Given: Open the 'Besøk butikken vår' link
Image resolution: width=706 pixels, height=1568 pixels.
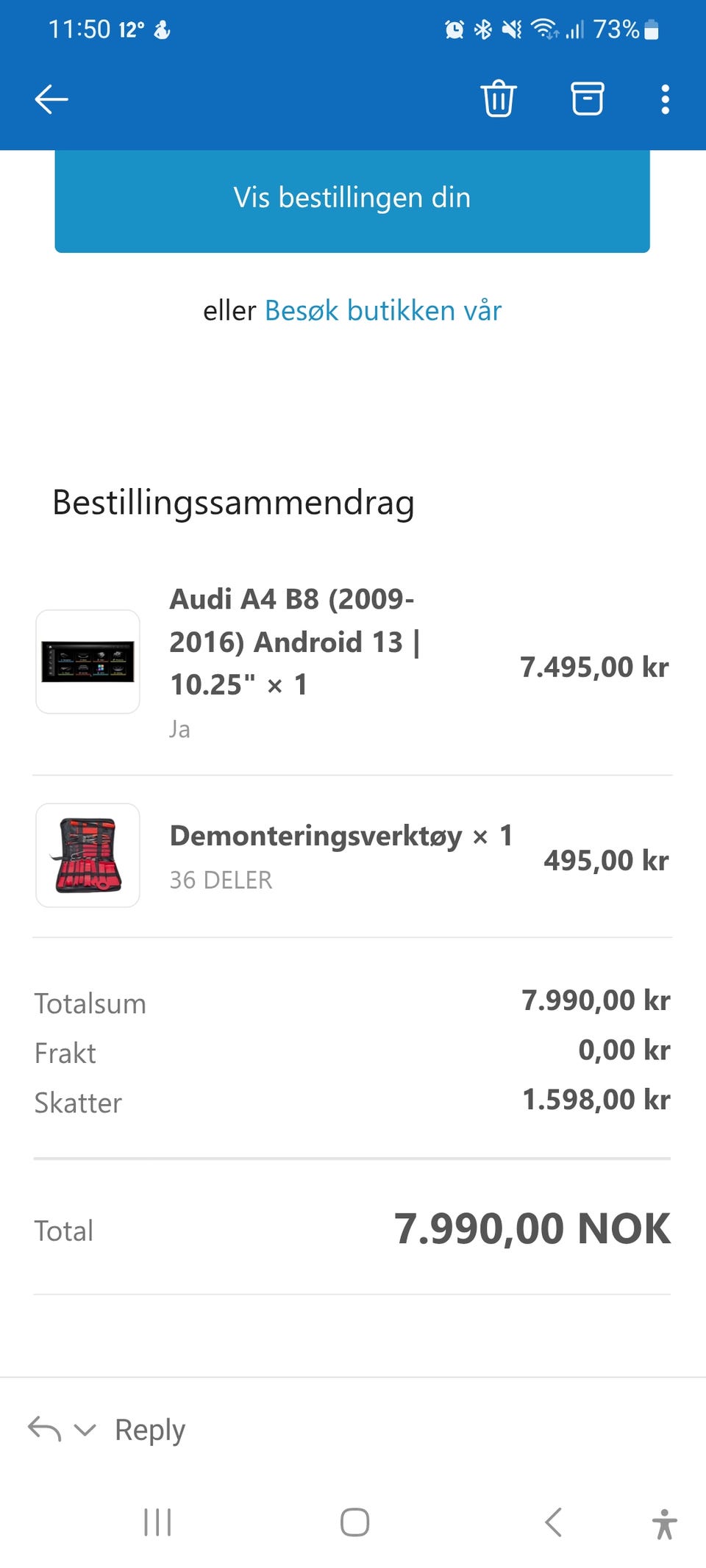Looking at the screenshot, I should (383, 311).
